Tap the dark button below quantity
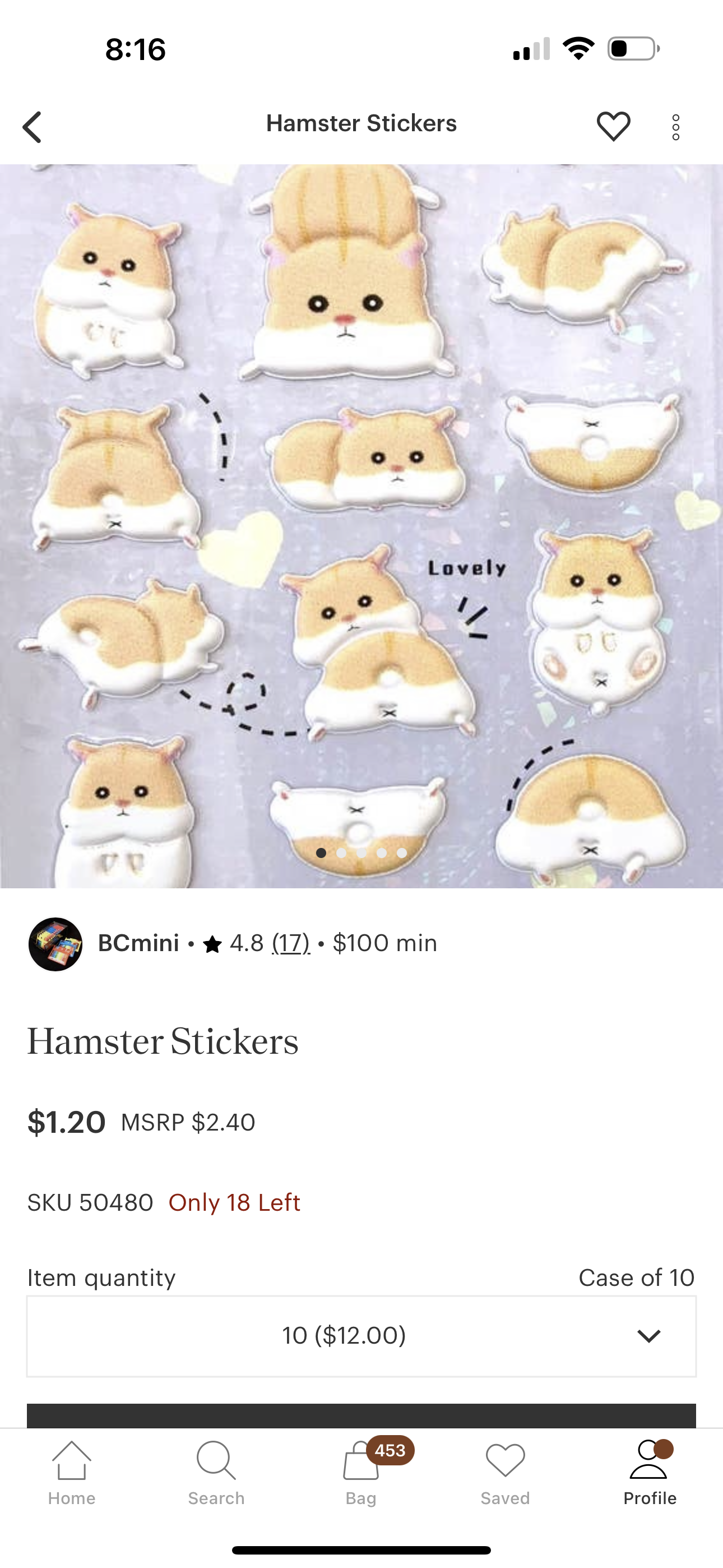 [361, 1416]
